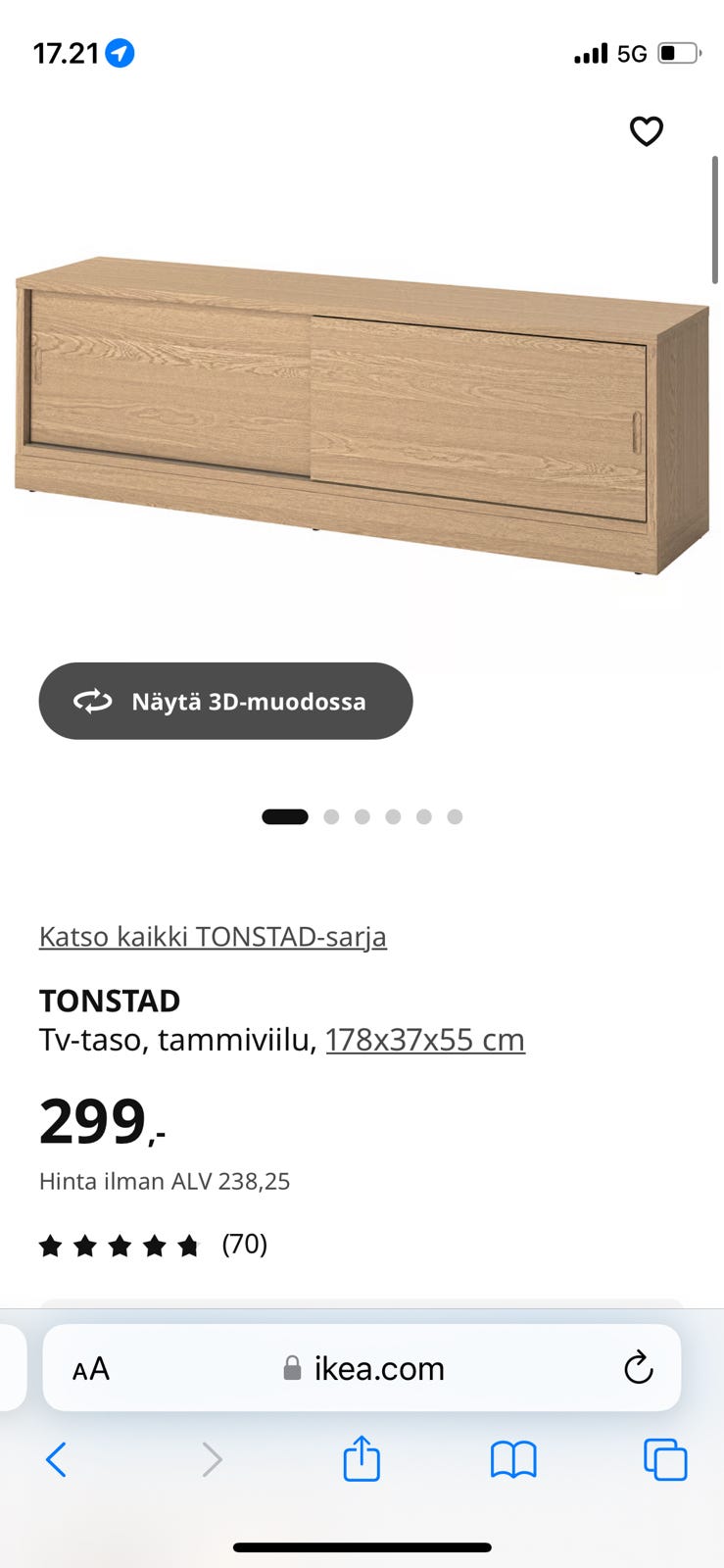Open the share sheet in Safari

pos(362,1459)
